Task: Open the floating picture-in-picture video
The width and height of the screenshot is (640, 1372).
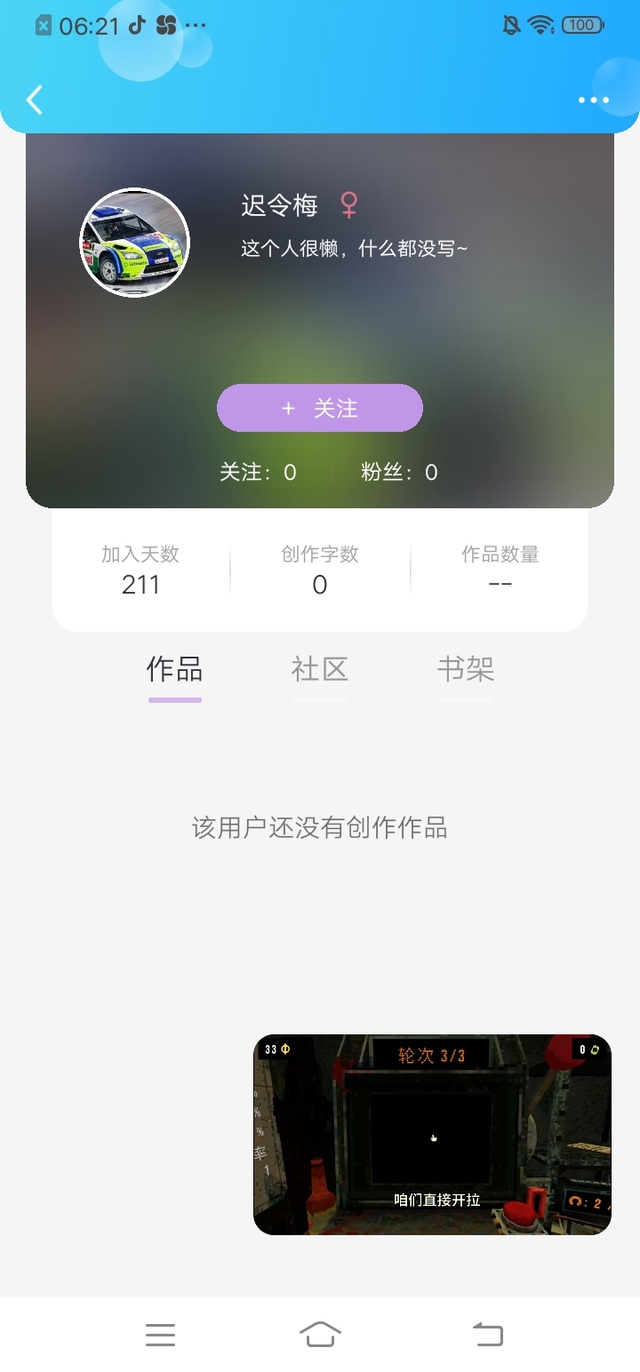Action: pos(432,1134)
